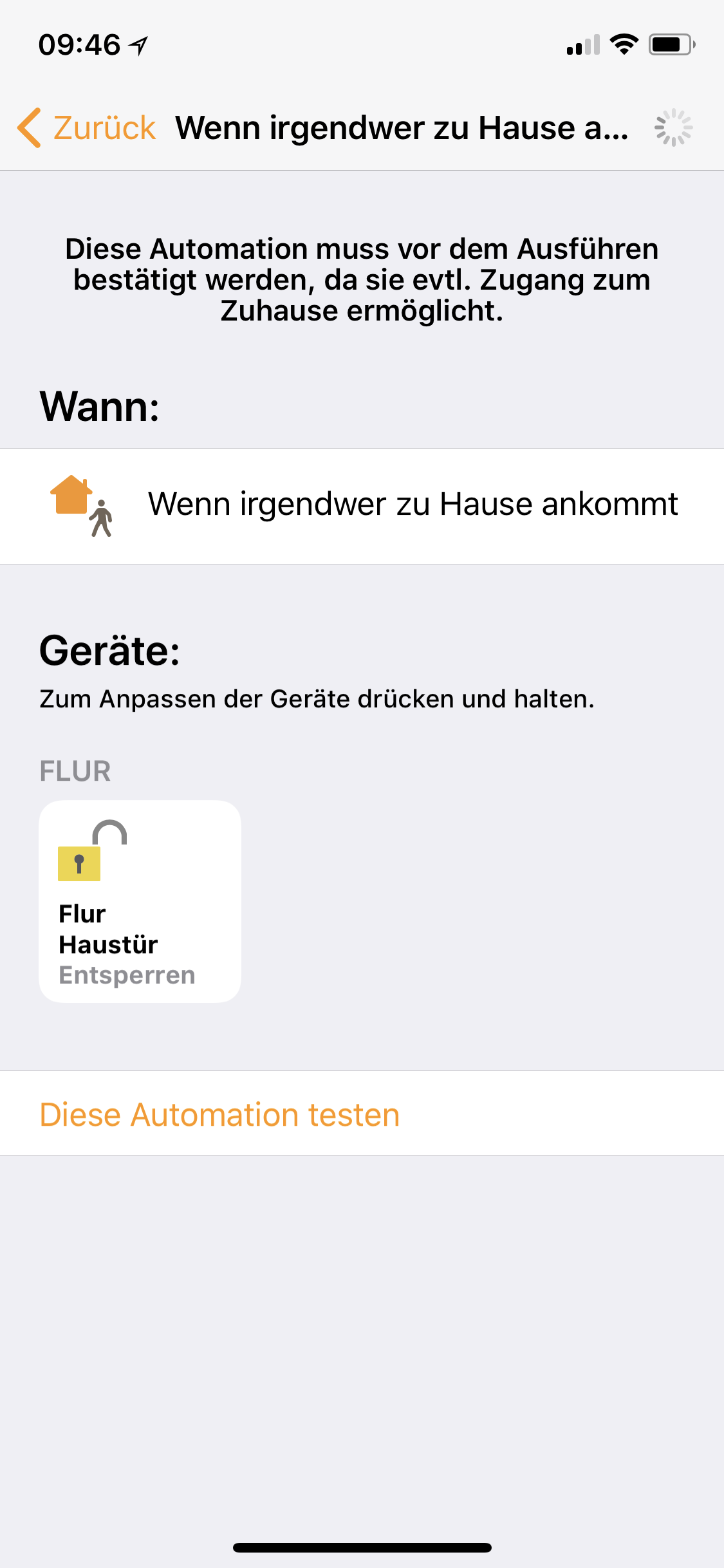
Task: Tap the Flur Haustür lock tile
Action: 140,901
